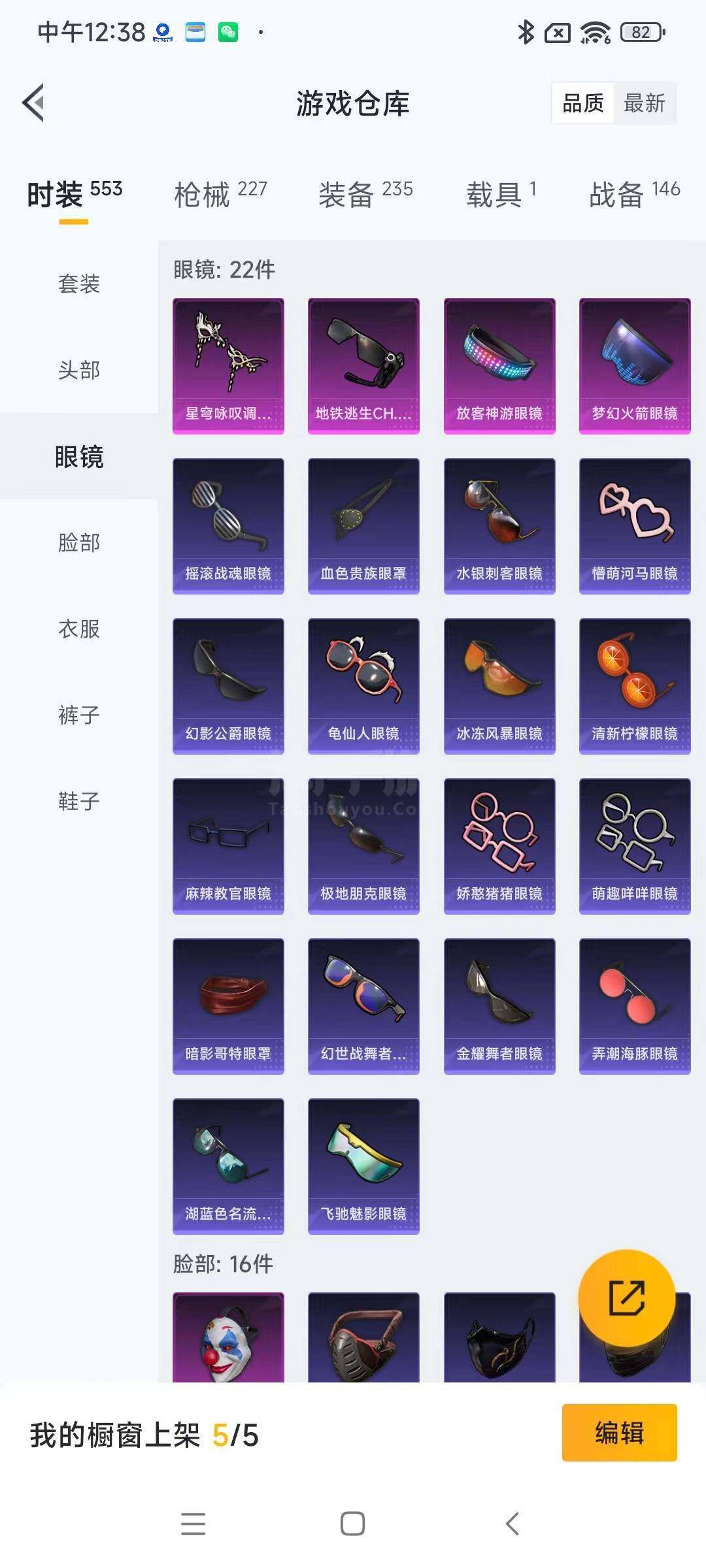This screenshot has height=1568, width=706.
Task: Sort items by 品质
Action: [x=583, y=103]
